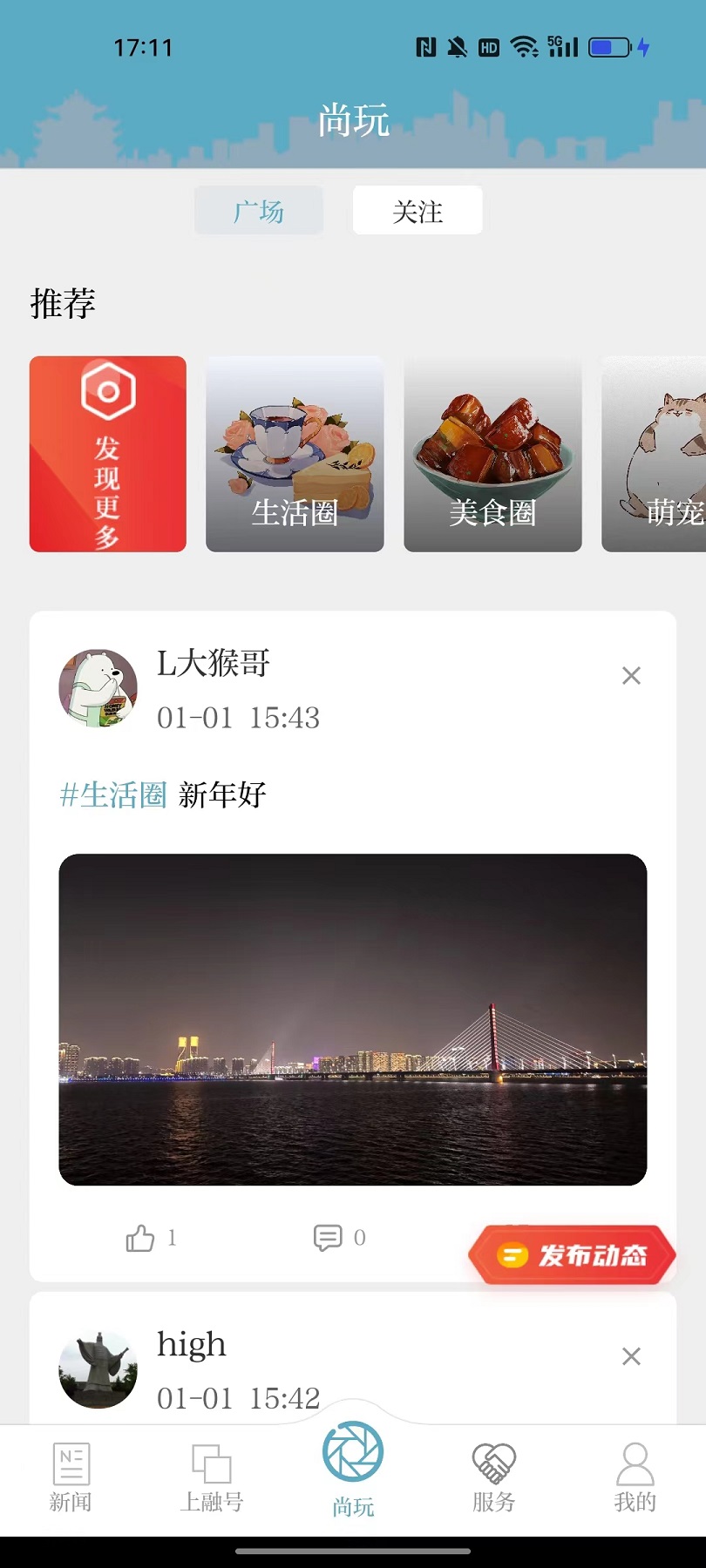The image size is (706, 1568).
Task: Dismiss high's post with the × button
Action: pos(631,1356)
